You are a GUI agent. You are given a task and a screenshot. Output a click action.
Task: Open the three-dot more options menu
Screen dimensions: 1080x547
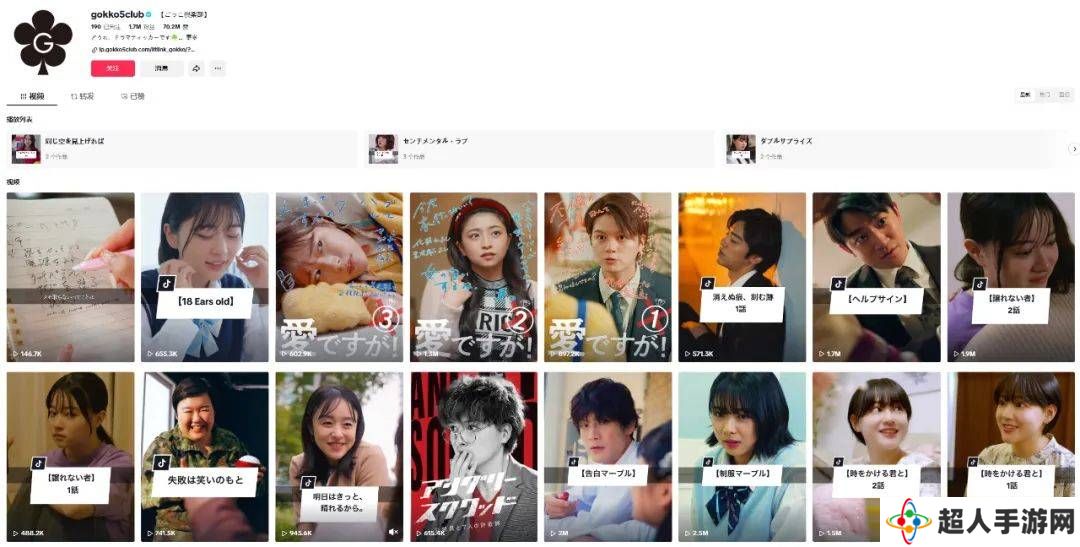coord(217,68)
